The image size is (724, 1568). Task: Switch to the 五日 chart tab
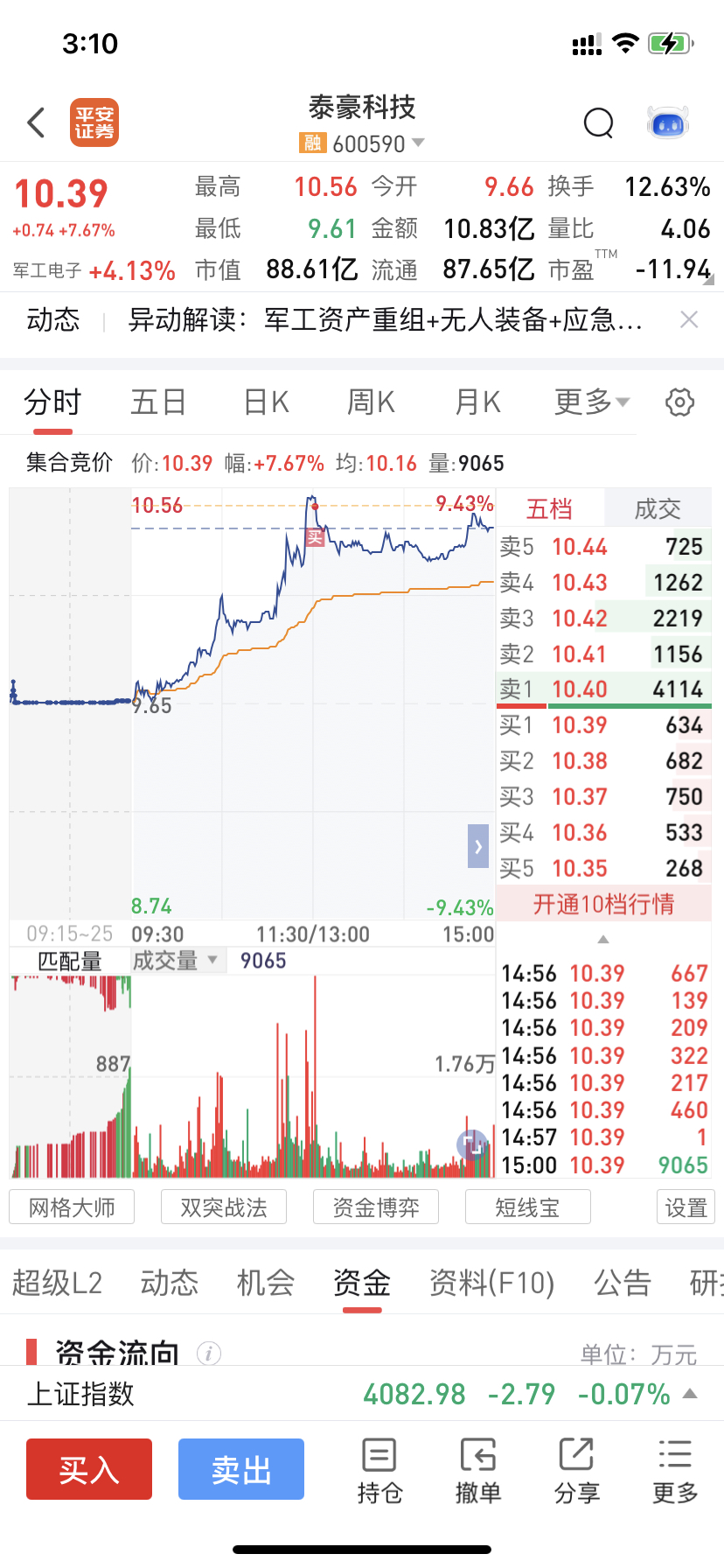coord(158,402)
